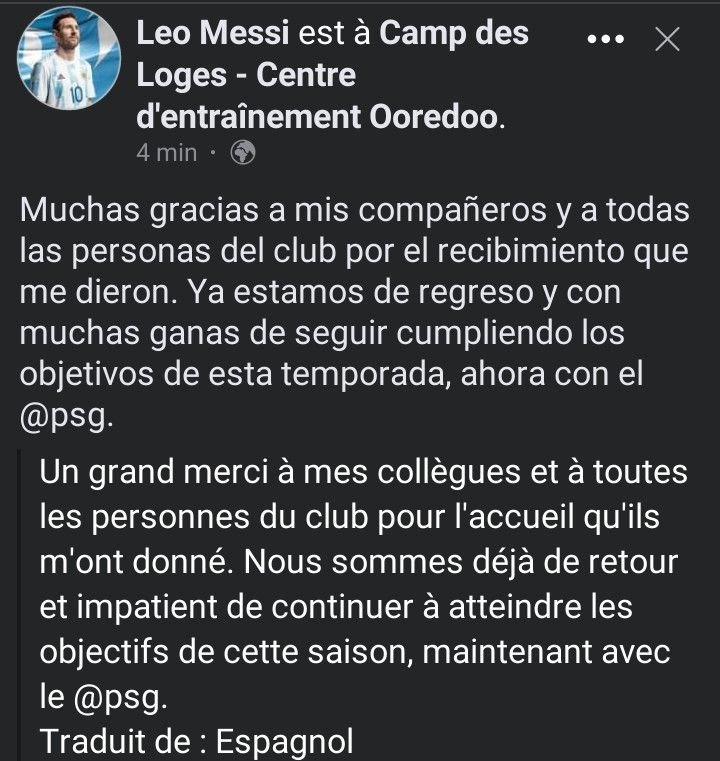This screenshot has width=720, height=761.
Task: Open the post's three-dot options menu
Action: point(606,39)
